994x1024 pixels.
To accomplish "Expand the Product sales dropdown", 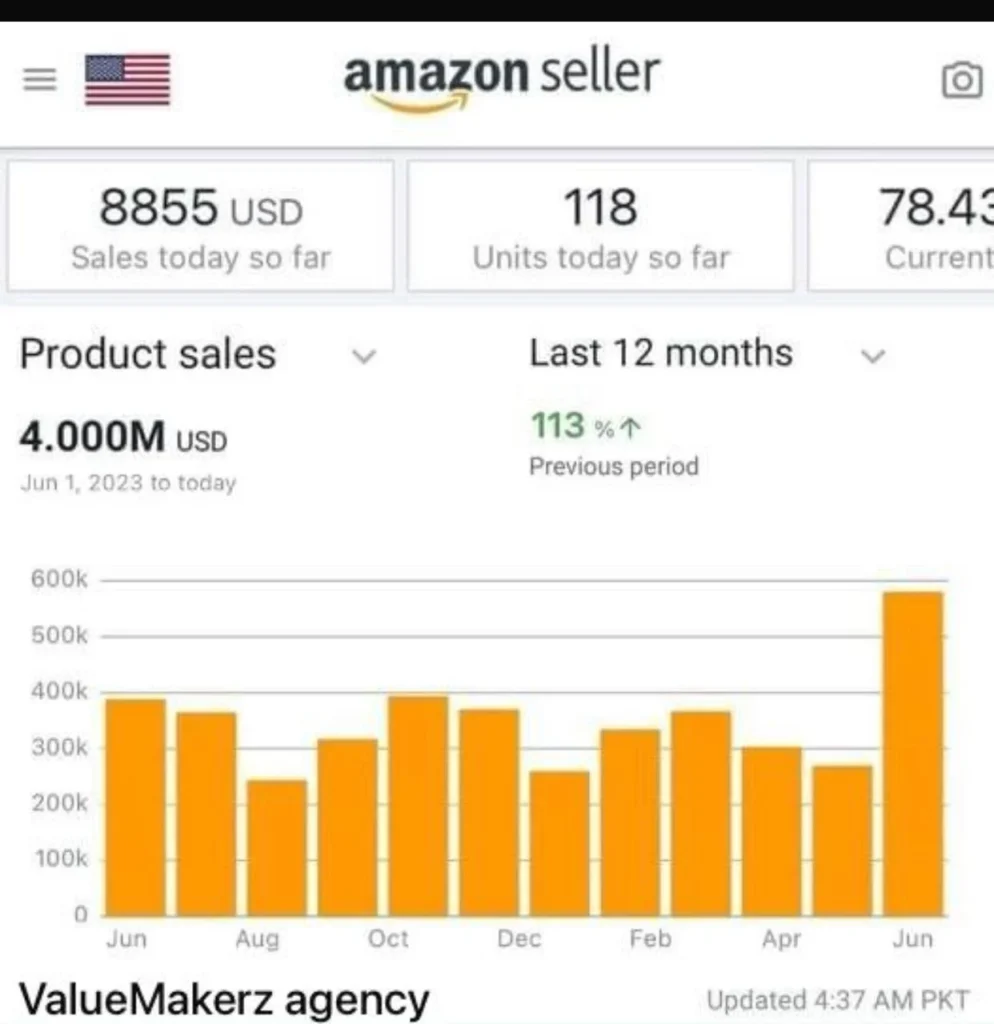I will coord(366,355).
